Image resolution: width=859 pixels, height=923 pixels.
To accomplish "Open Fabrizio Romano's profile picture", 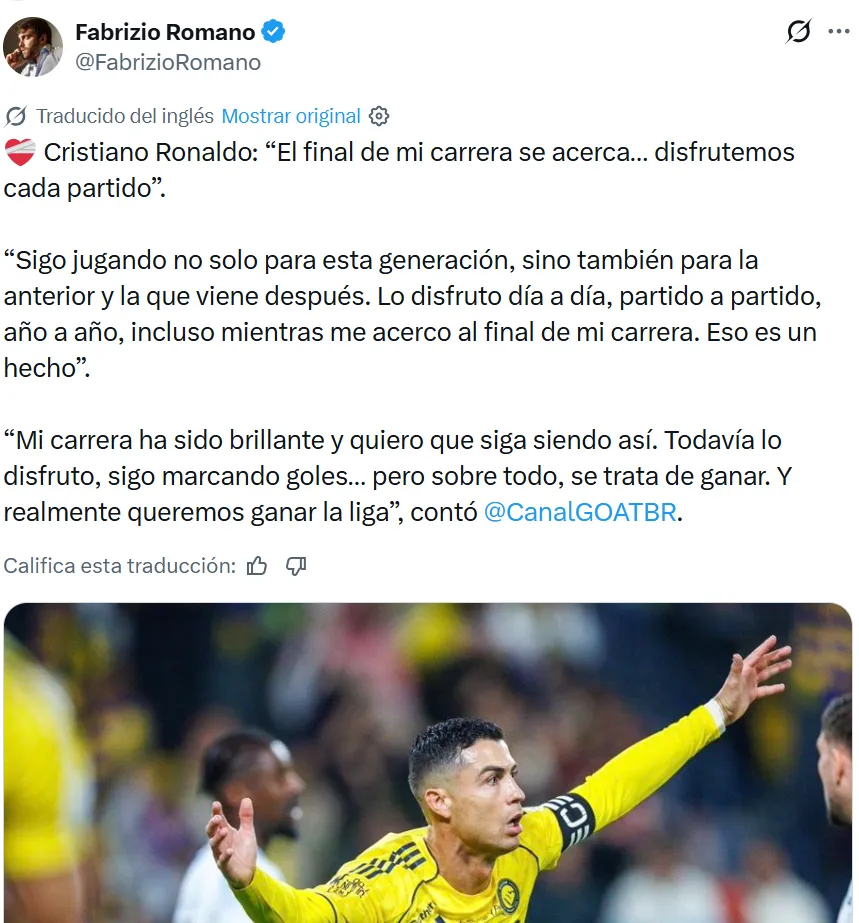I will [33, 47].
